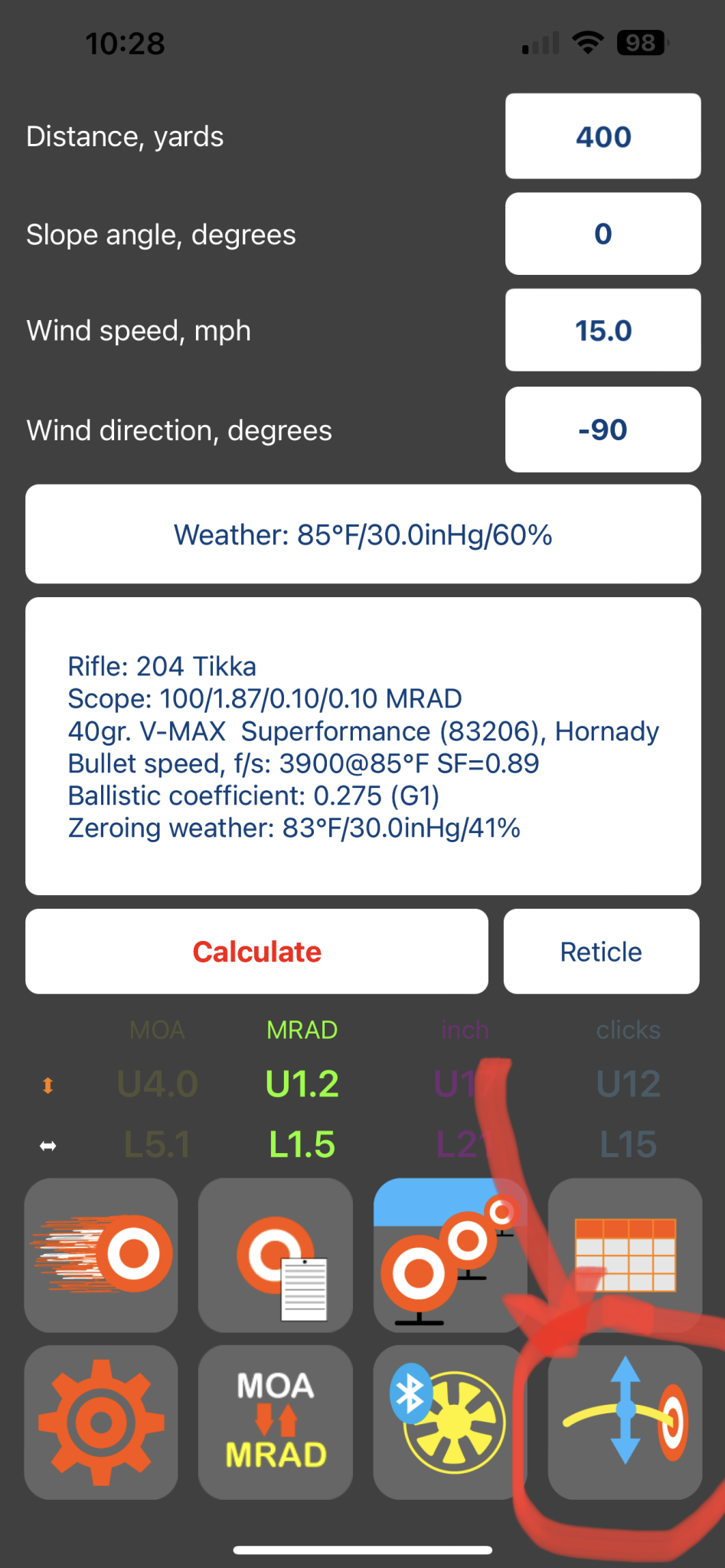Open the trajectory arrow target icon

625,1422
